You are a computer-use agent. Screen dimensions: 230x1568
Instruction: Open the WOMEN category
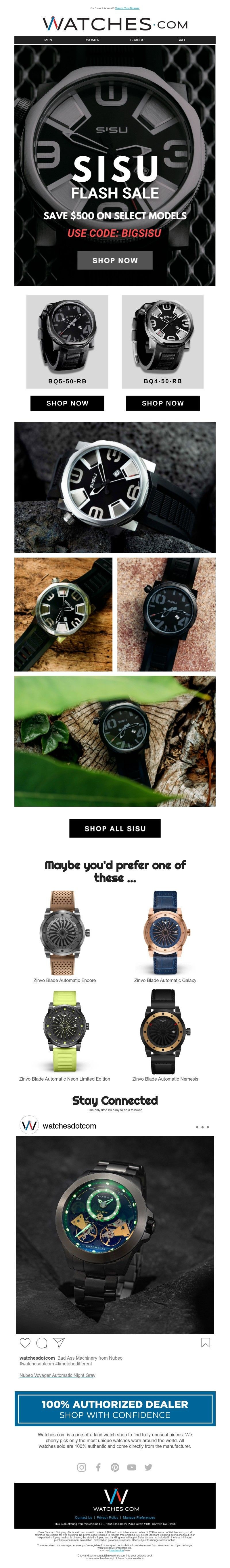(93, 40)
